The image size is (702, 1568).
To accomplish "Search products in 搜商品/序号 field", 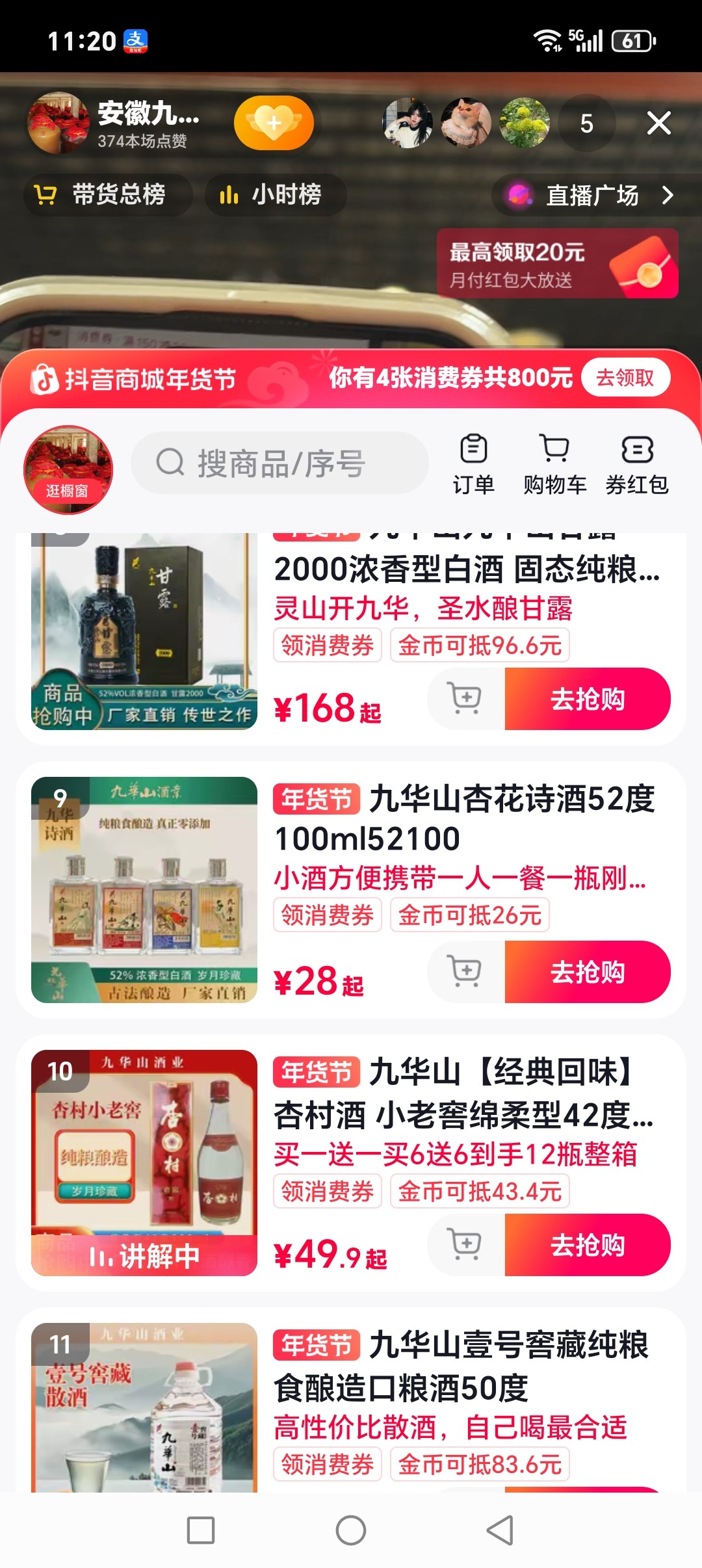I will [279, 464].
